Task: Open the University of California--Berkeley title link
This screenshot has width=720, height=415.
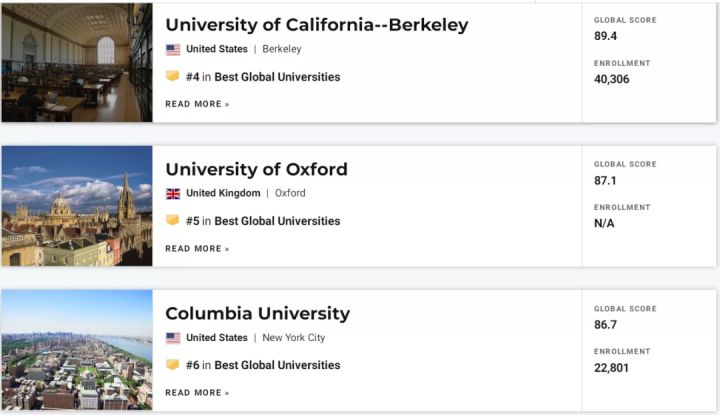Action: pyautogui.click(x=316, y=25)
